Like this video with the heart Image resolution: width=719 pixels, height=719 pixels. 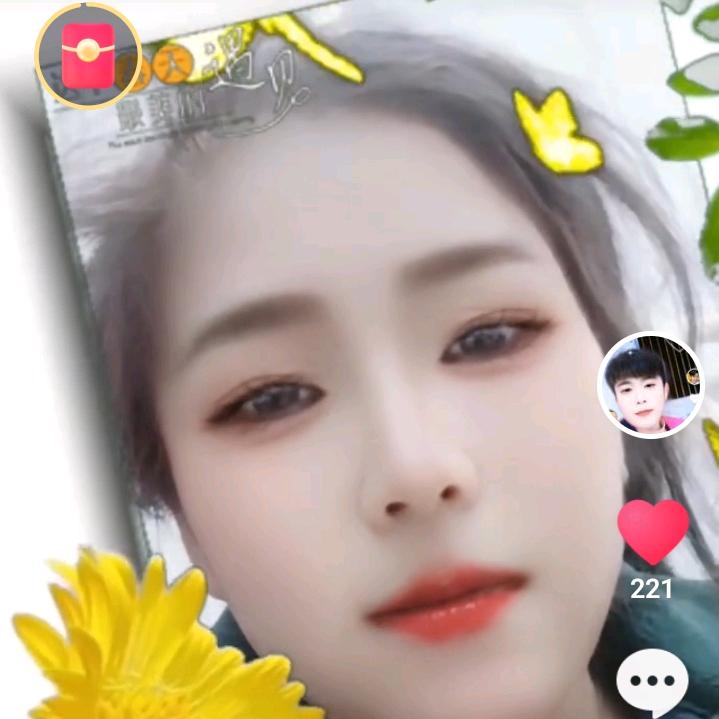pos(653,532)
